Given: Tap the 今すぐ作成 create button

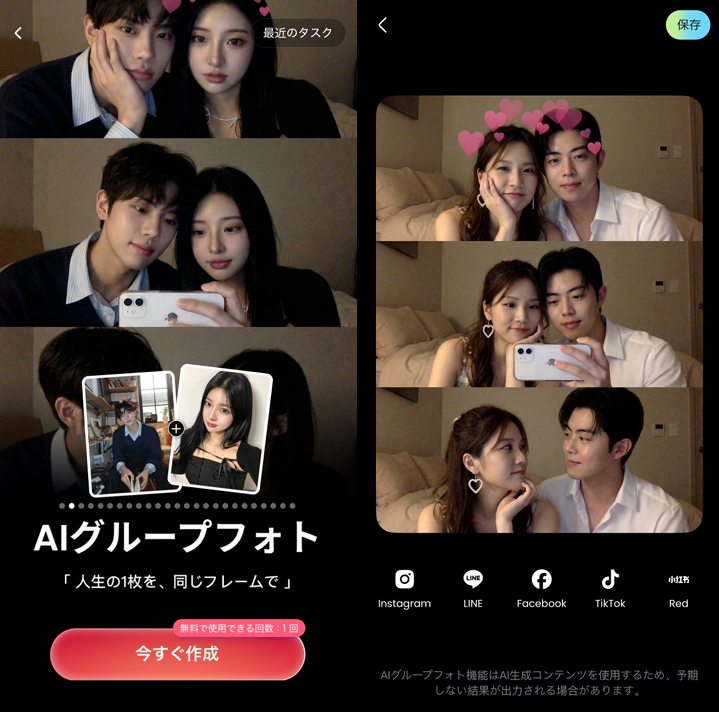Looking at the screenshot, I should coord(177,654).
